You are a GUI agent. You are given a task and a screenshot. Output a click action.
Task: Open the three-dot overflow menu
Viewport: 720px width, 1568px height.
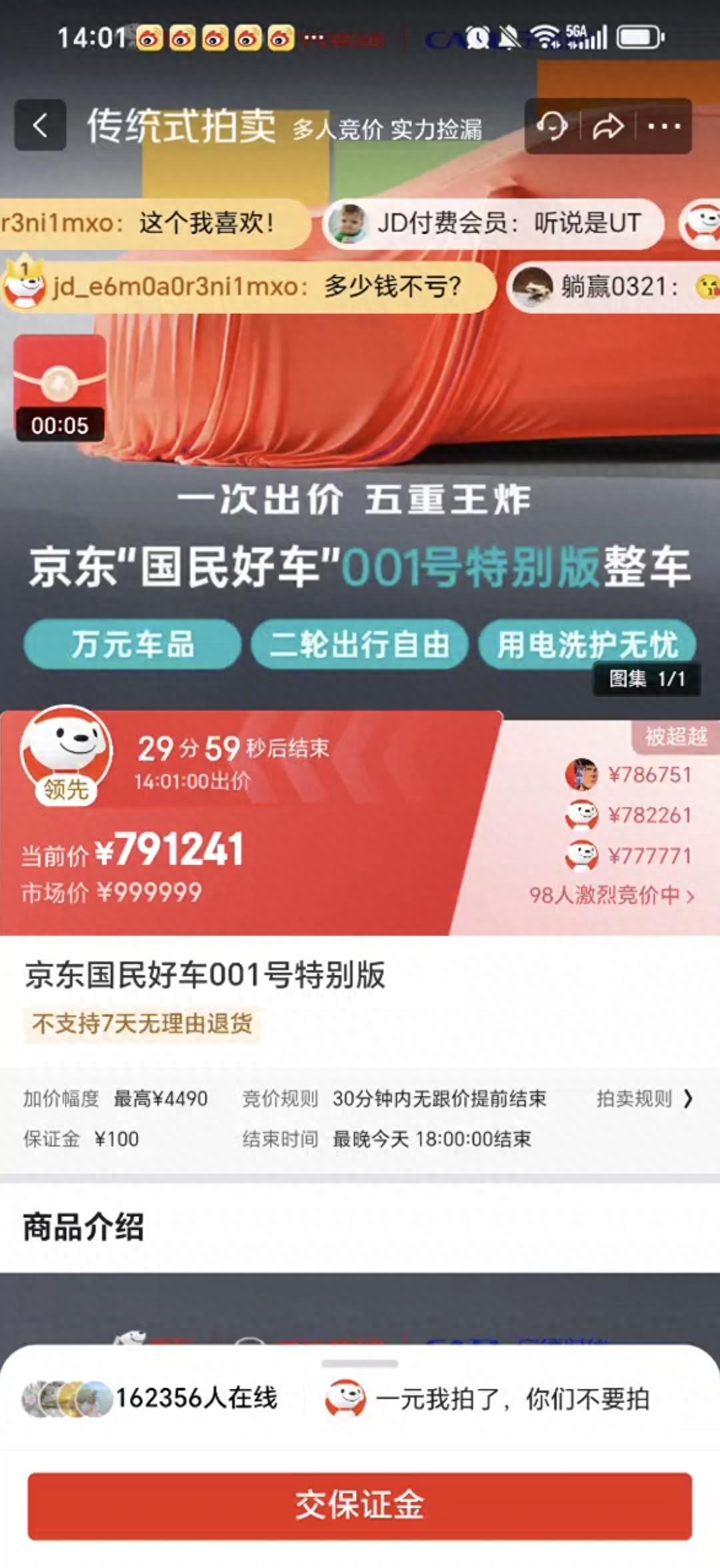[x=664, y=126]
